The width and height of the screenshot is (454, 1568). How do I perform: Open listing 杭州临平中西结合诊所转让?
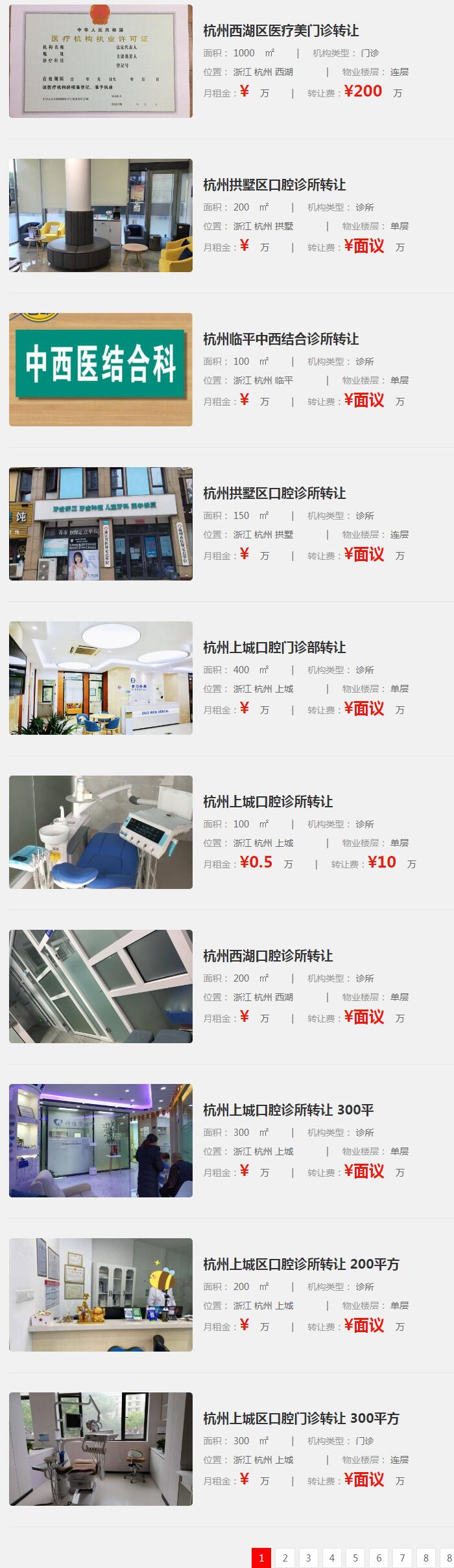281,339
